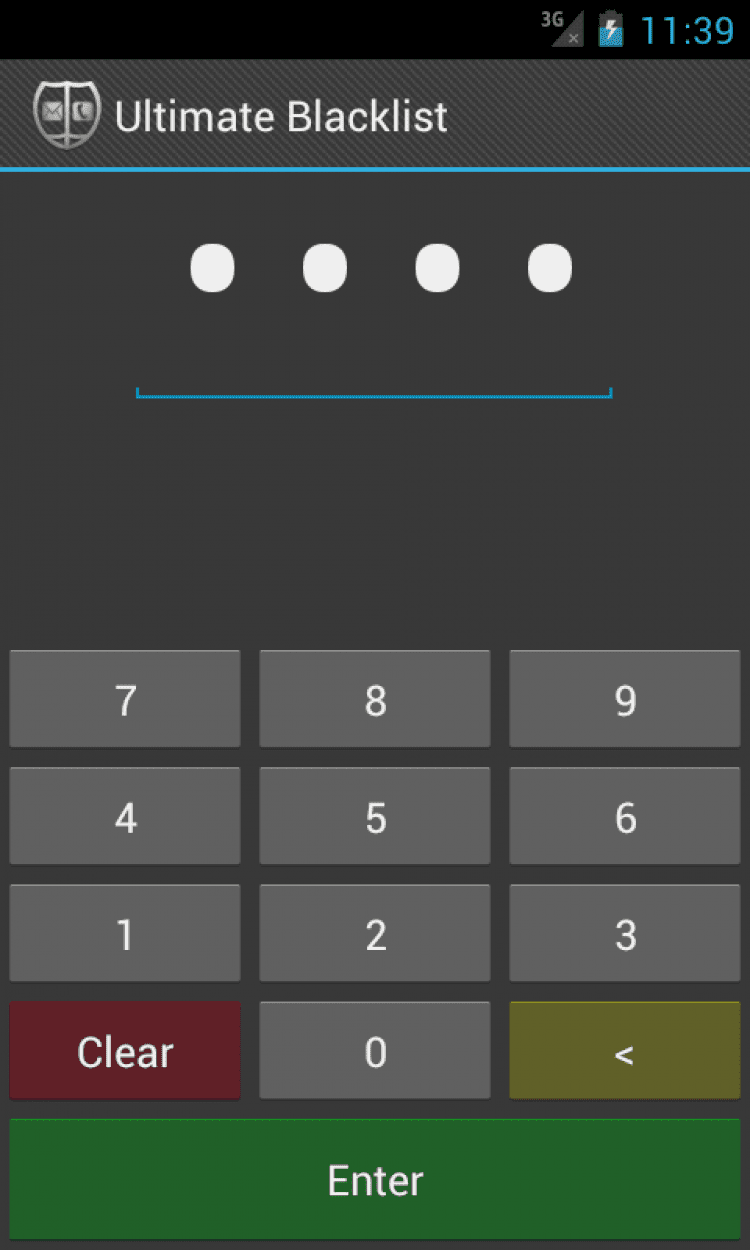Viewport: 750px width, 1250px height.
Task: Select digit 4 on the keypad
Action: pos(125,816)
